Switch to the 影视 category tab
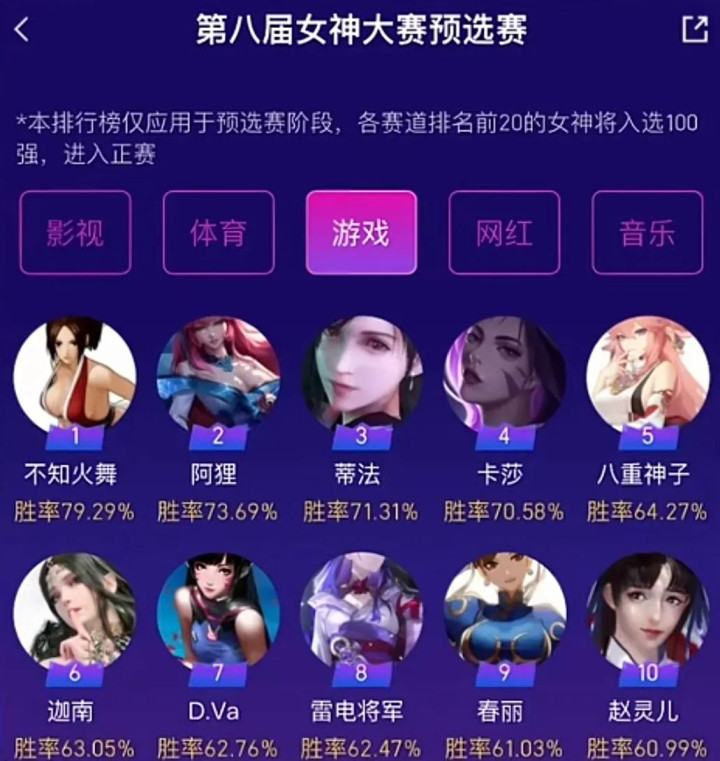Viewport: 720px width, 761px height. click(75, 232)
